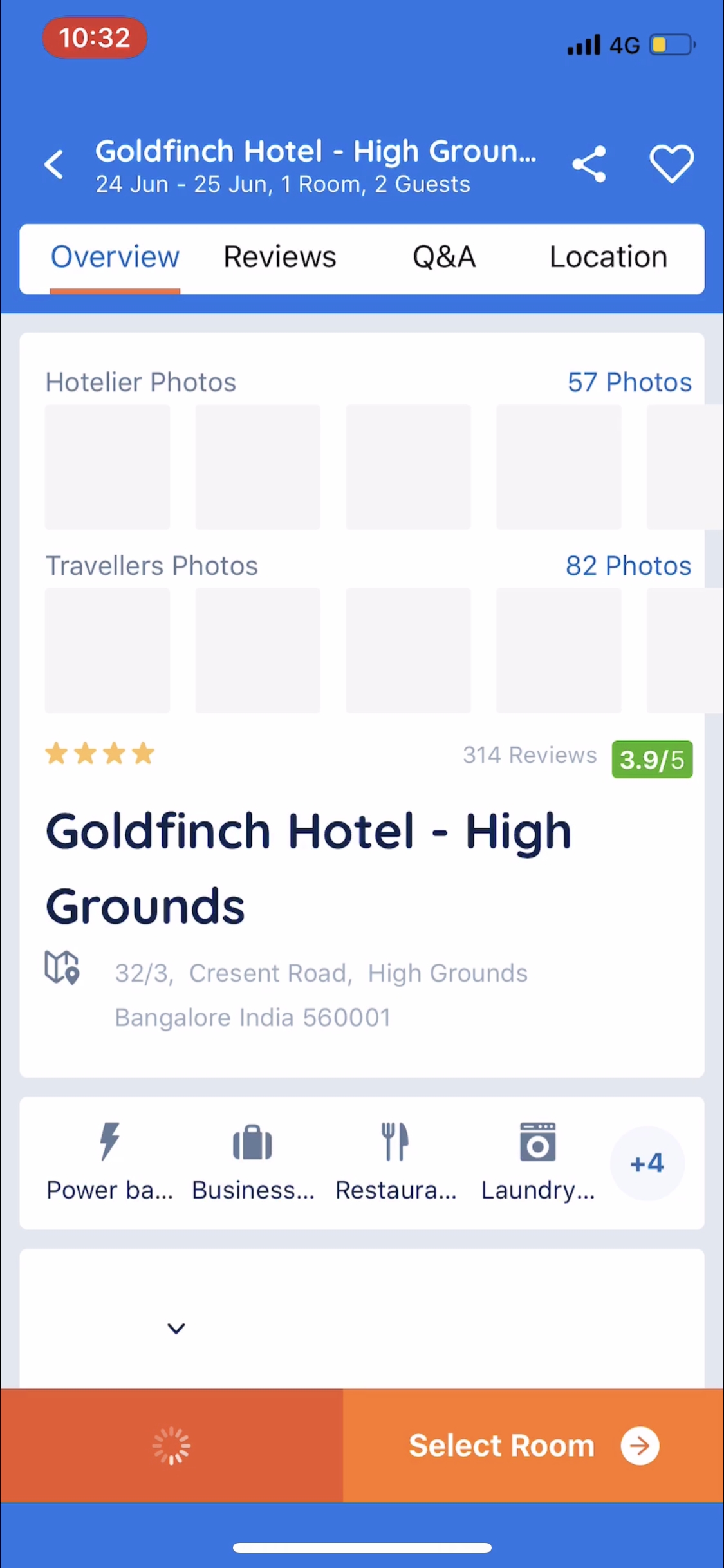Open the first hotelier photo thumbnail
This screenshot has height=1568, width=724.
coord(107,467)
